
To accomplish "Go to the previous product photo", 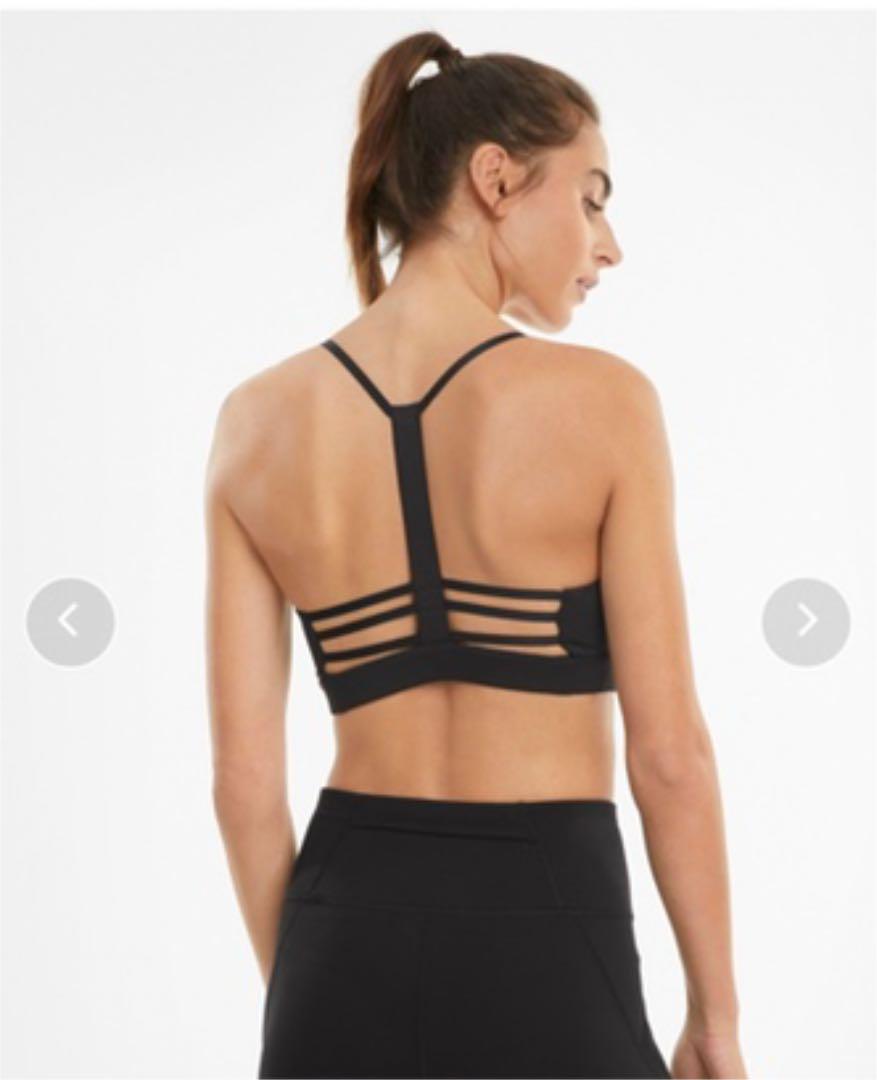I will tap(70, 621).
